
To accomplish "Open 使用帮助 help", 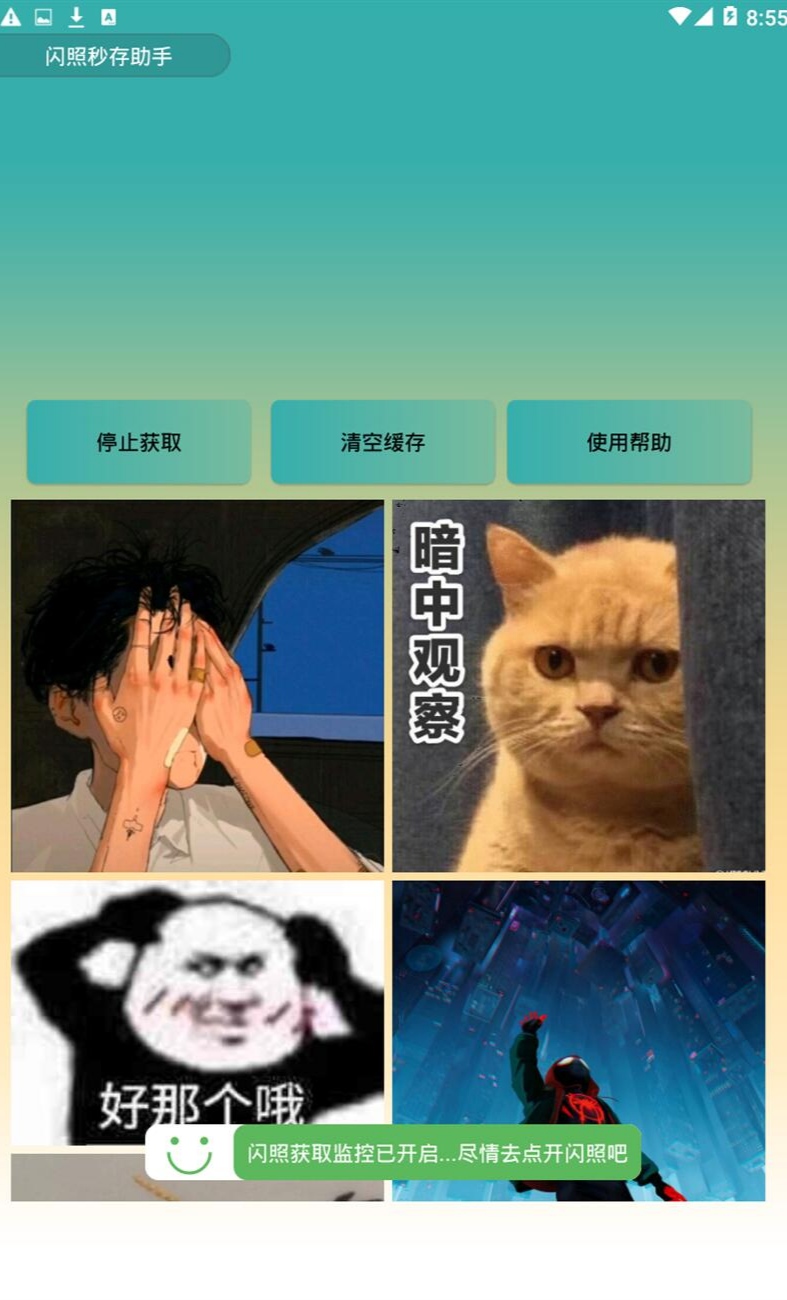I will [x=629, y=442].
